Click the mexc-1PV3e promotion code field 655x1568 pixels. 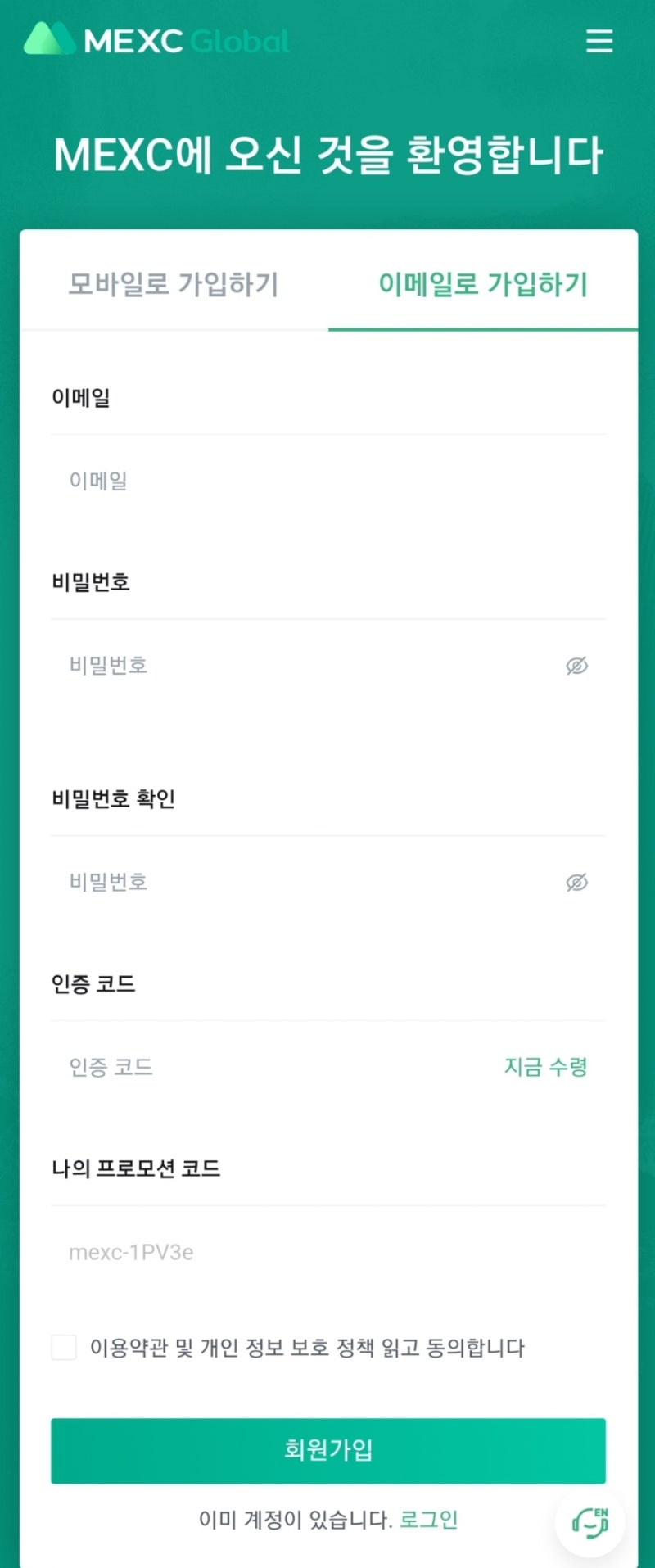click(x=246, y=1251)
